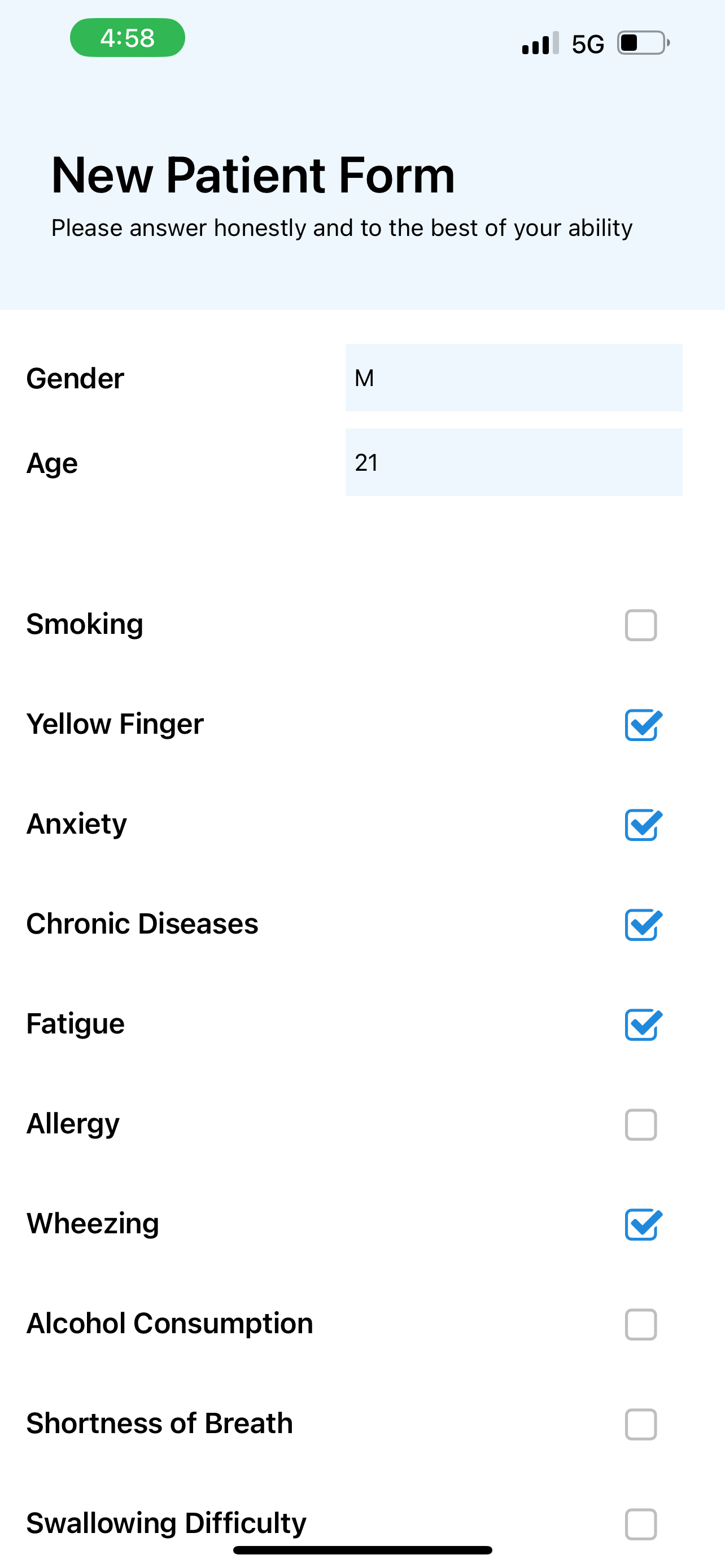Uncheck the Anxiety checkbox

pyautogui.click(x=643, y=825)
